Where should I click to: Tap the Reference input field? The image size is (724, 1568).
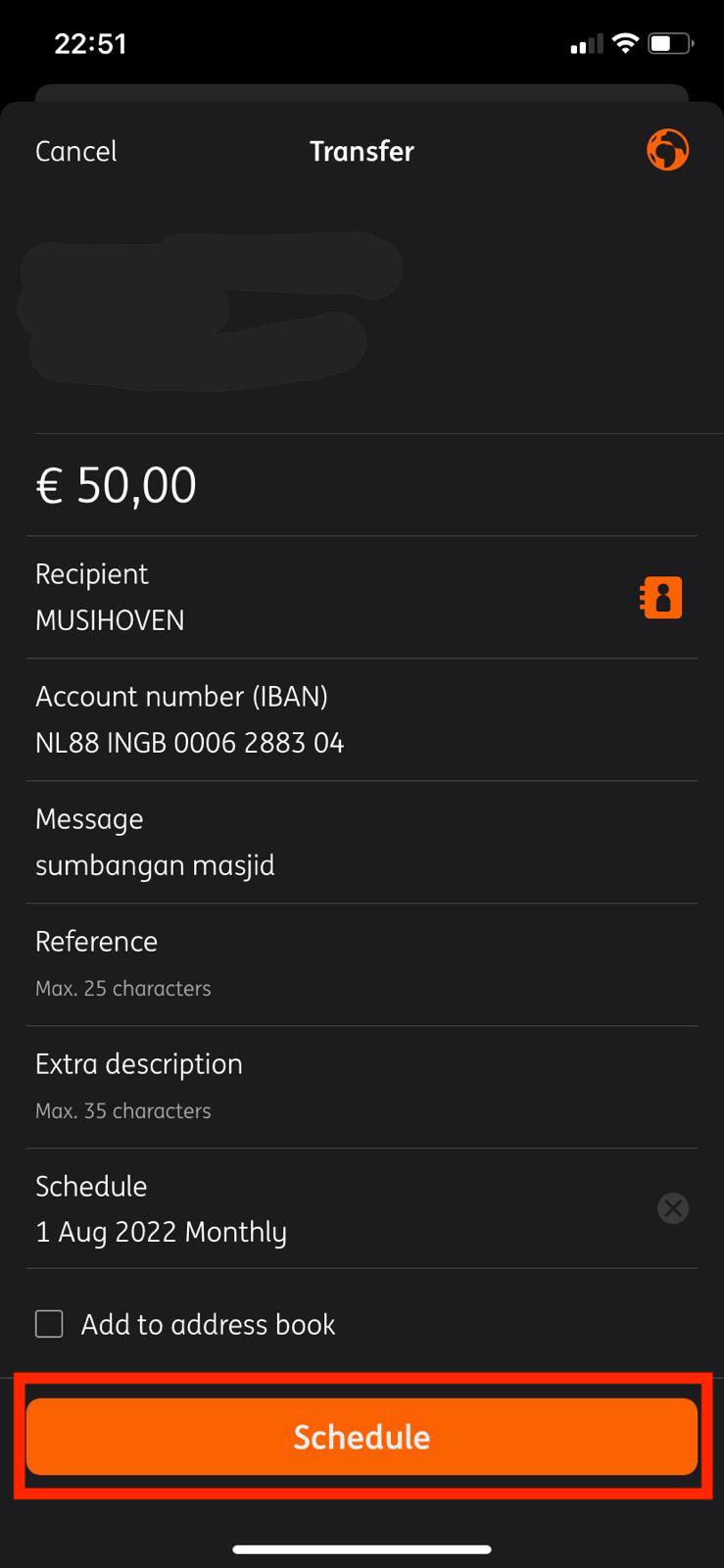pos(362,964)
